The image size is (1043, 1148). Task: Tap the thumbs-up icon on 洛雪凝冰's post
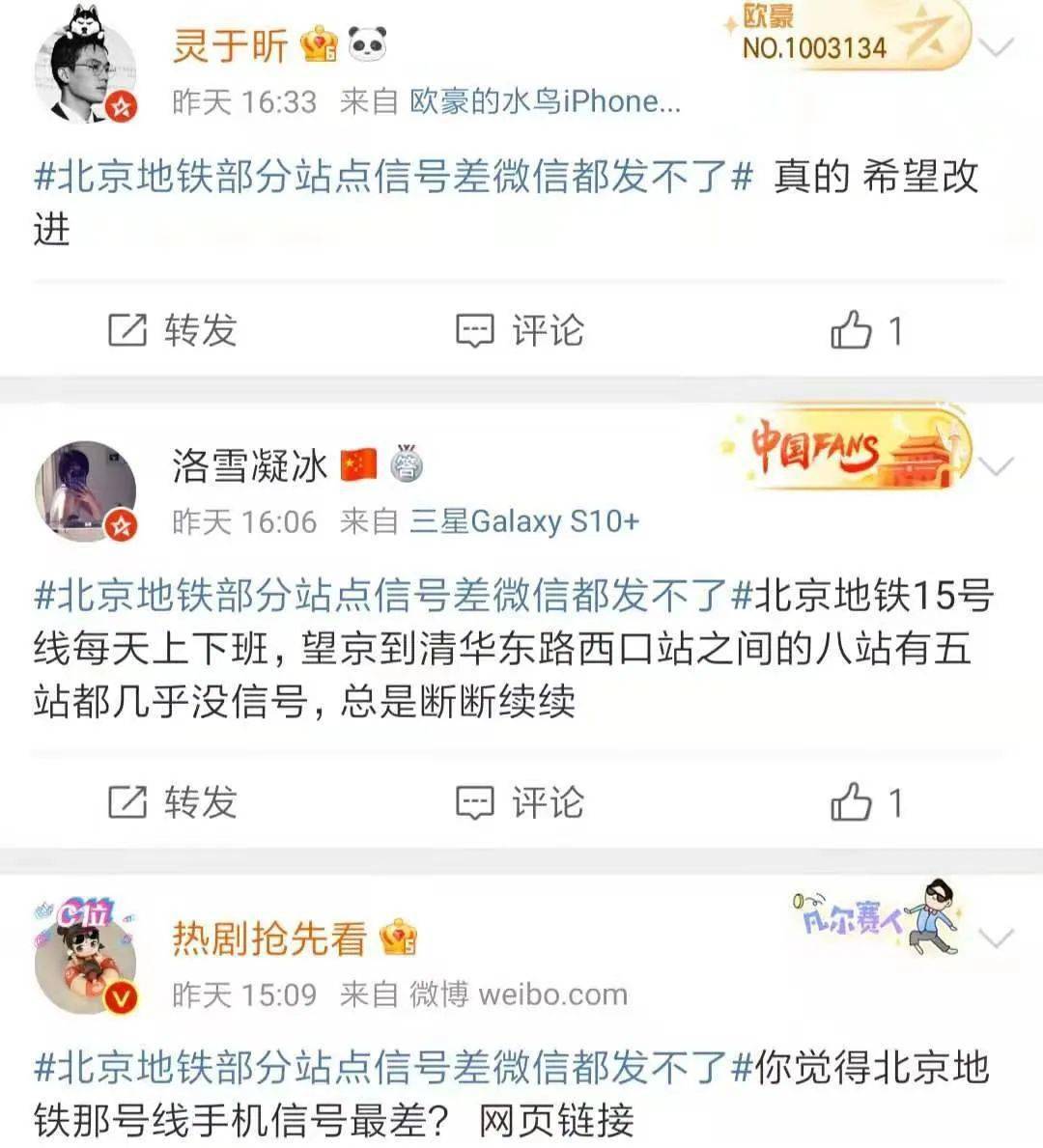point(854,800)
